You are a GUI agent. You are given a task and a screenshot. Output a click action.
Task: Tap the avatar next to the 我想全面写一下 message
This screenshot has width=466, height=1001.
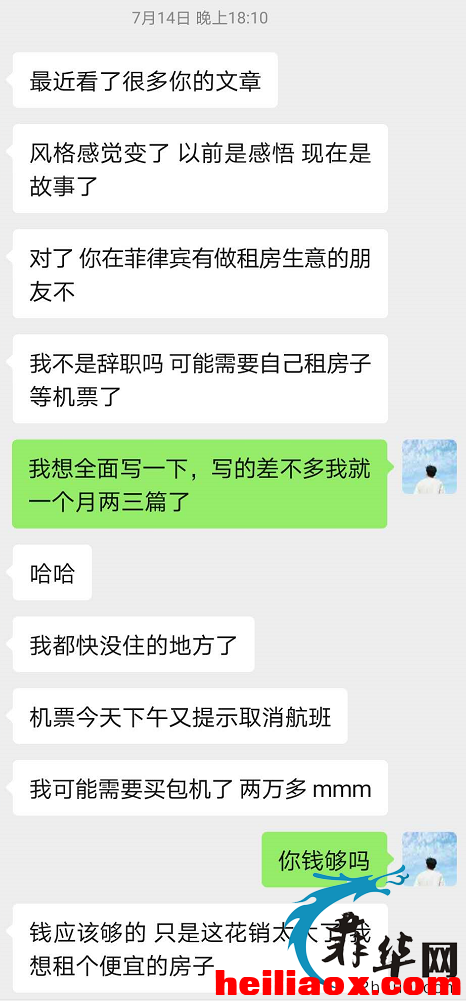[429, 467]
